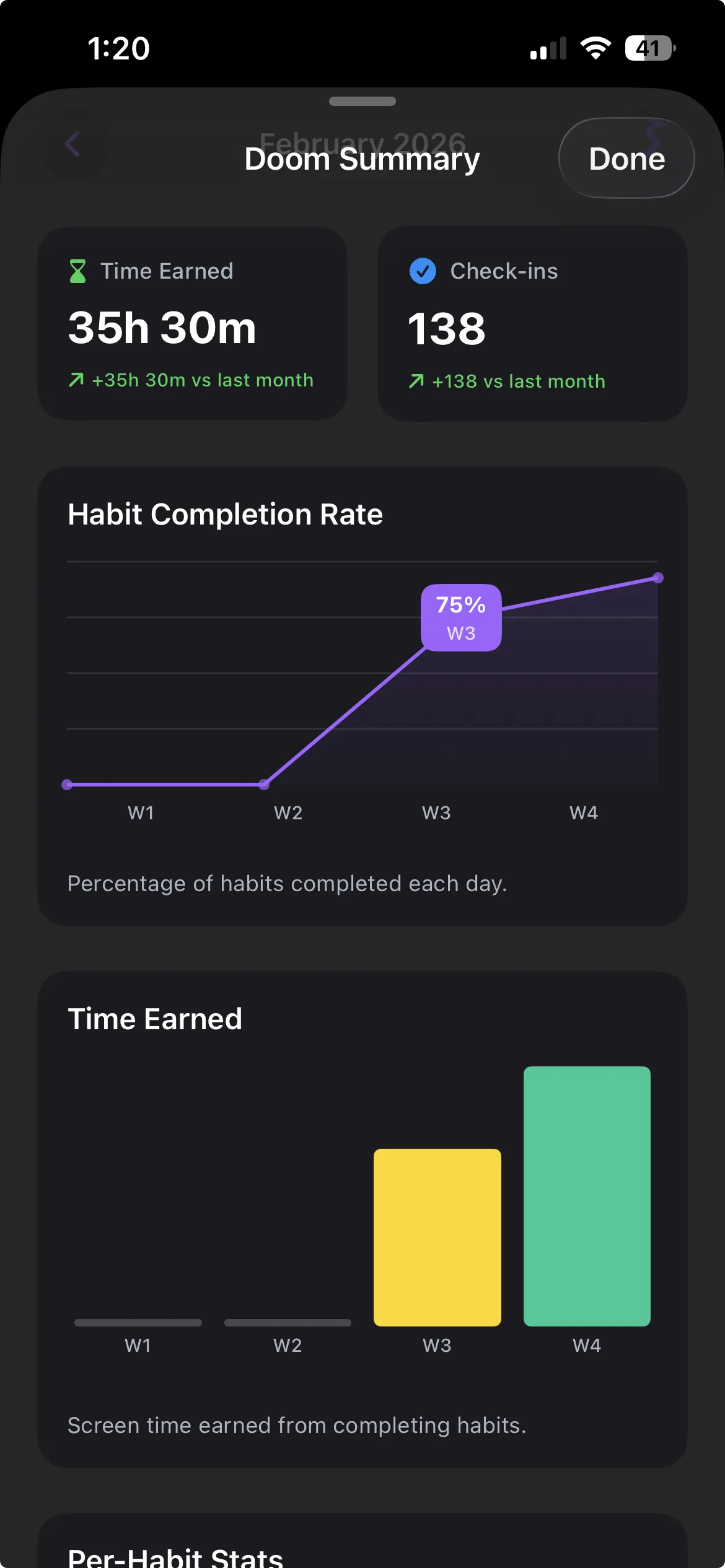This screenshot has width=725, height=1568.
Task: Select the W1 label on the habit chart axis
Action: [x=141, y=812]
